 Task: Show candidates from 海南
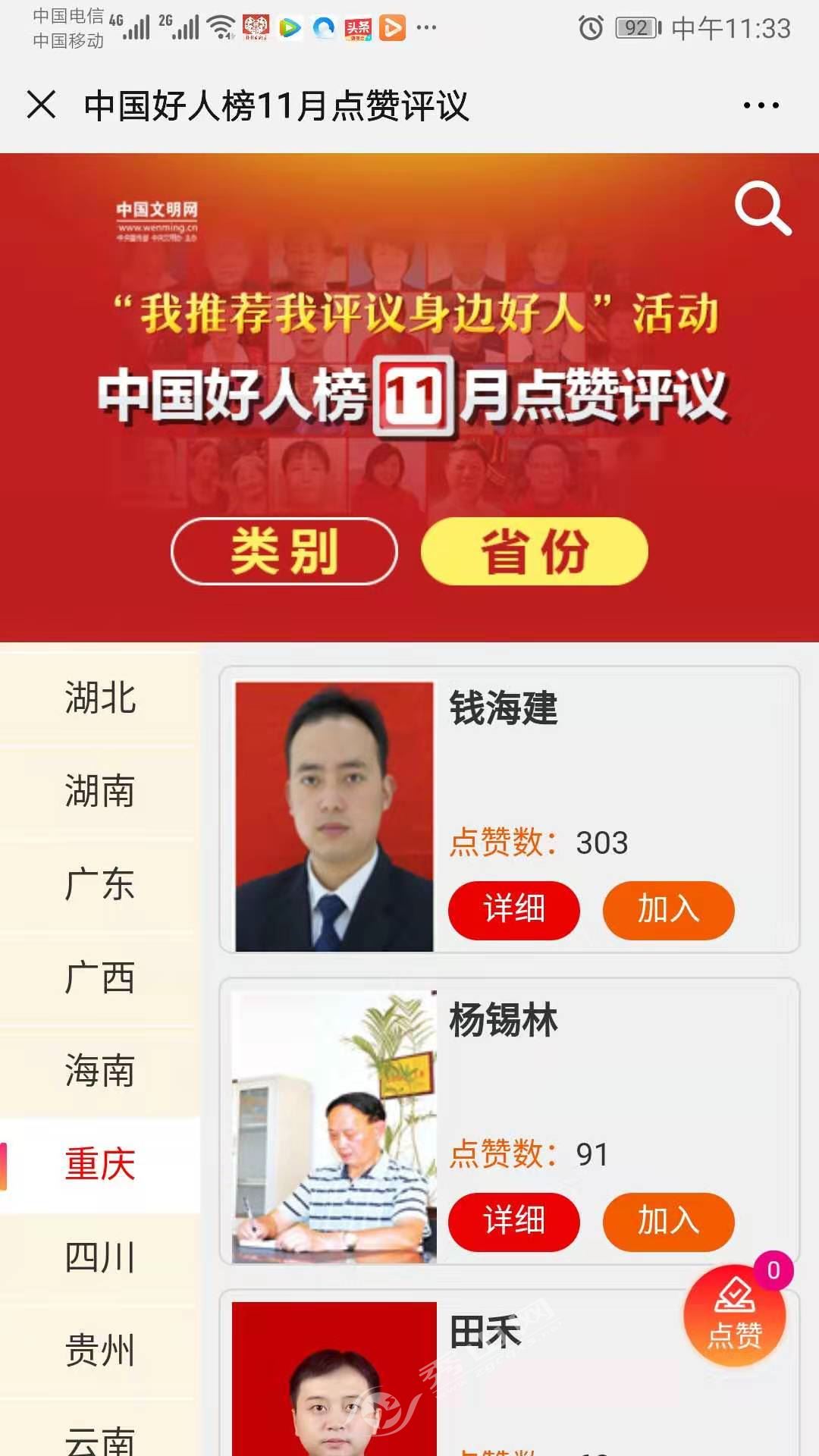pos(100,1071)
